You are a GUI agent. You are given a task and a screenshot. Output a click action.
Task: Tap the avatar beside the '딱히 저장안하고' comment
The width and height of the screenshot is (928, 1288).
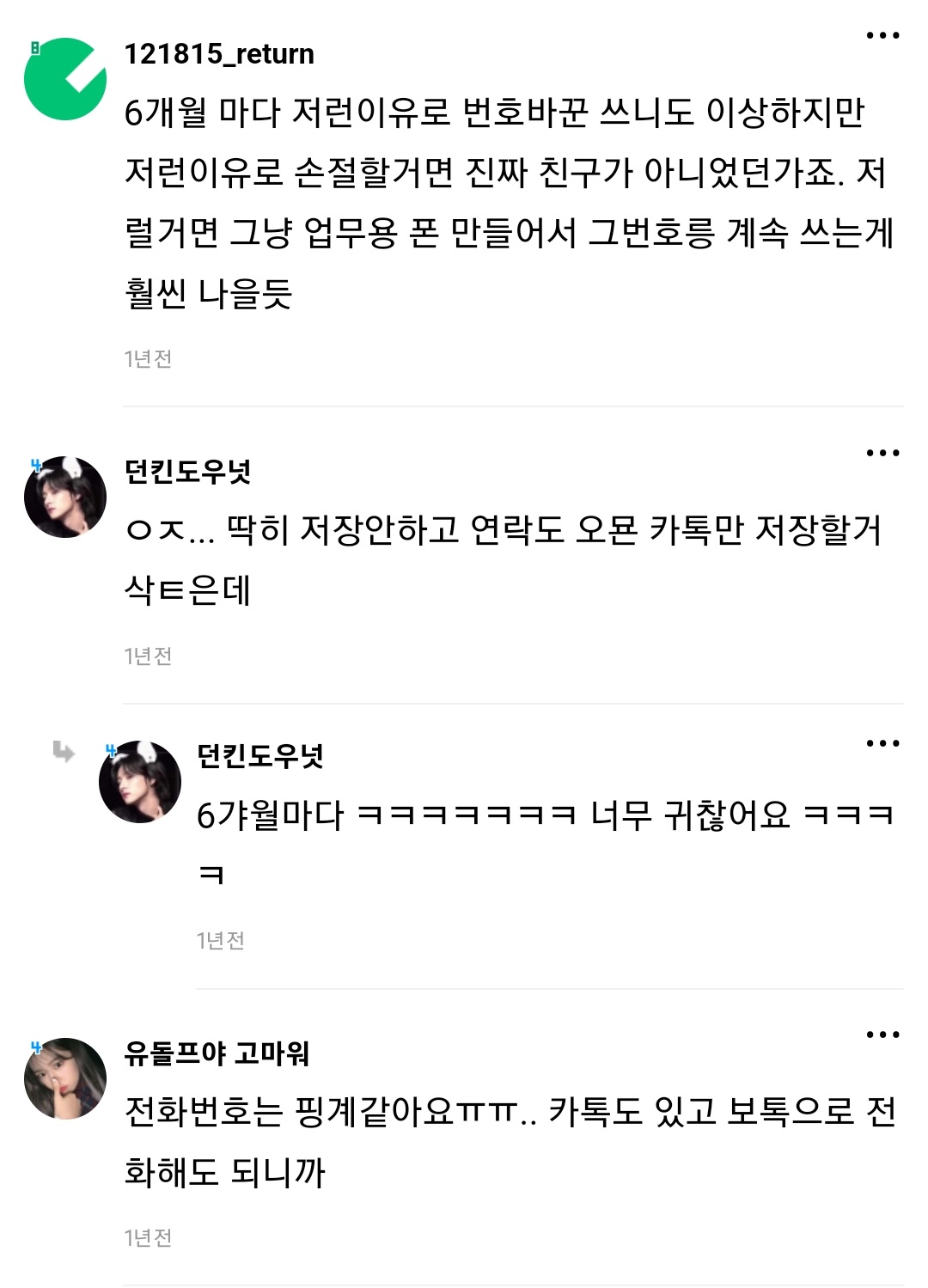(x=65, y=497)
